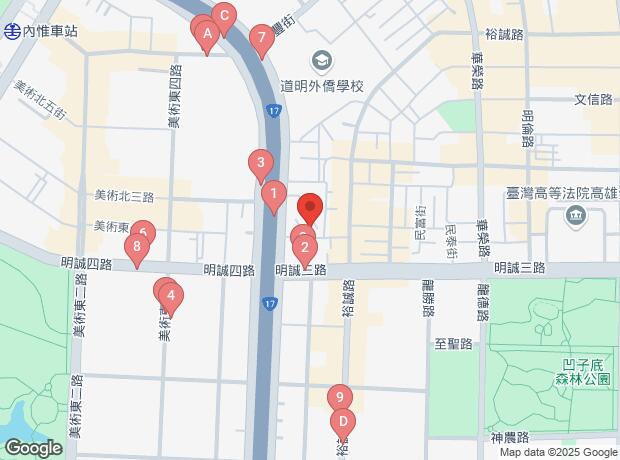The width and height of the screenshot is (620, 460).
Task: Select map pin number 1
Action: (x=273, y=192)
